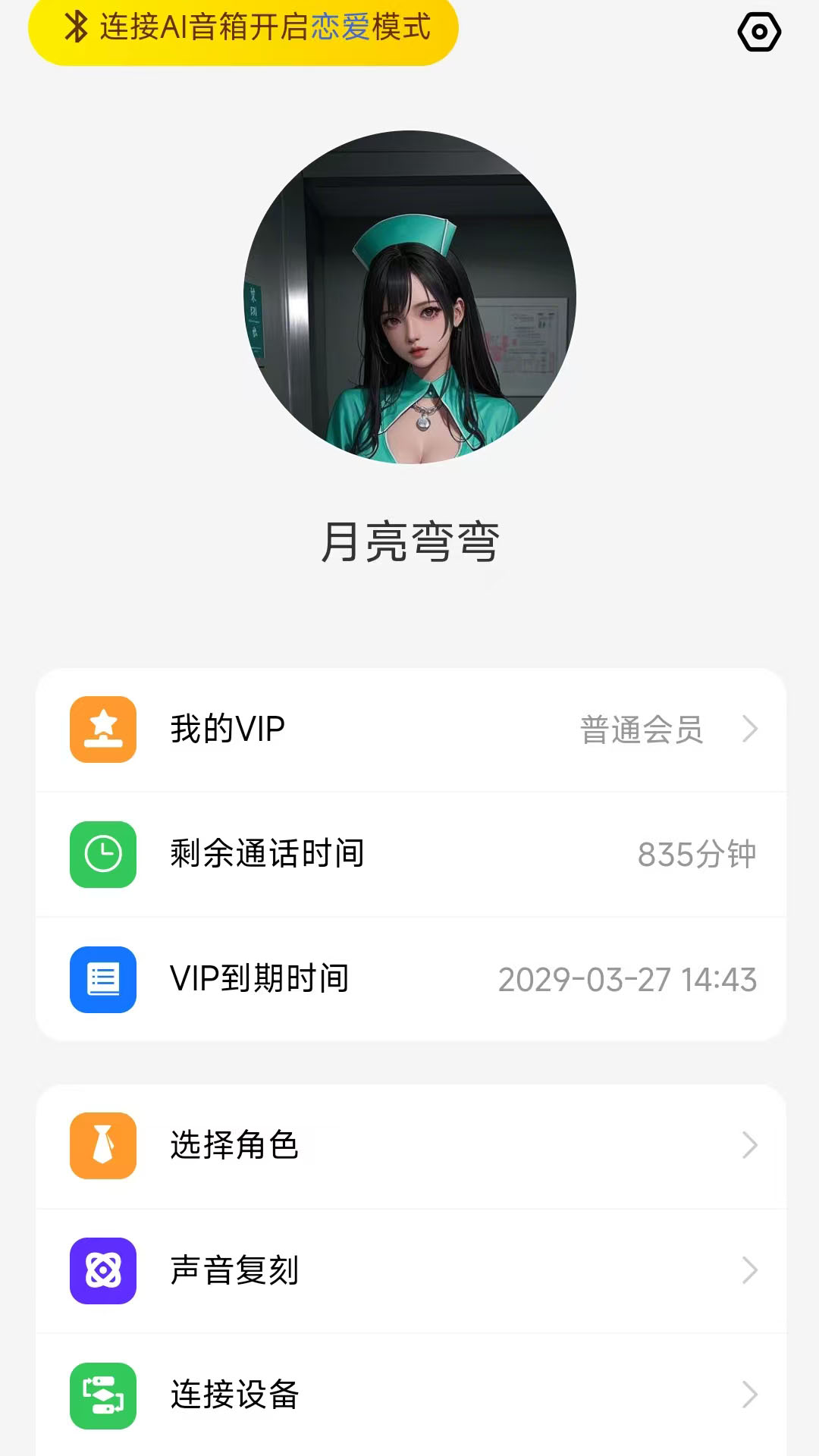Expand the 声音复刻 chevron
This screenshot has width=819, height=1456.
tap(751, 1272)
